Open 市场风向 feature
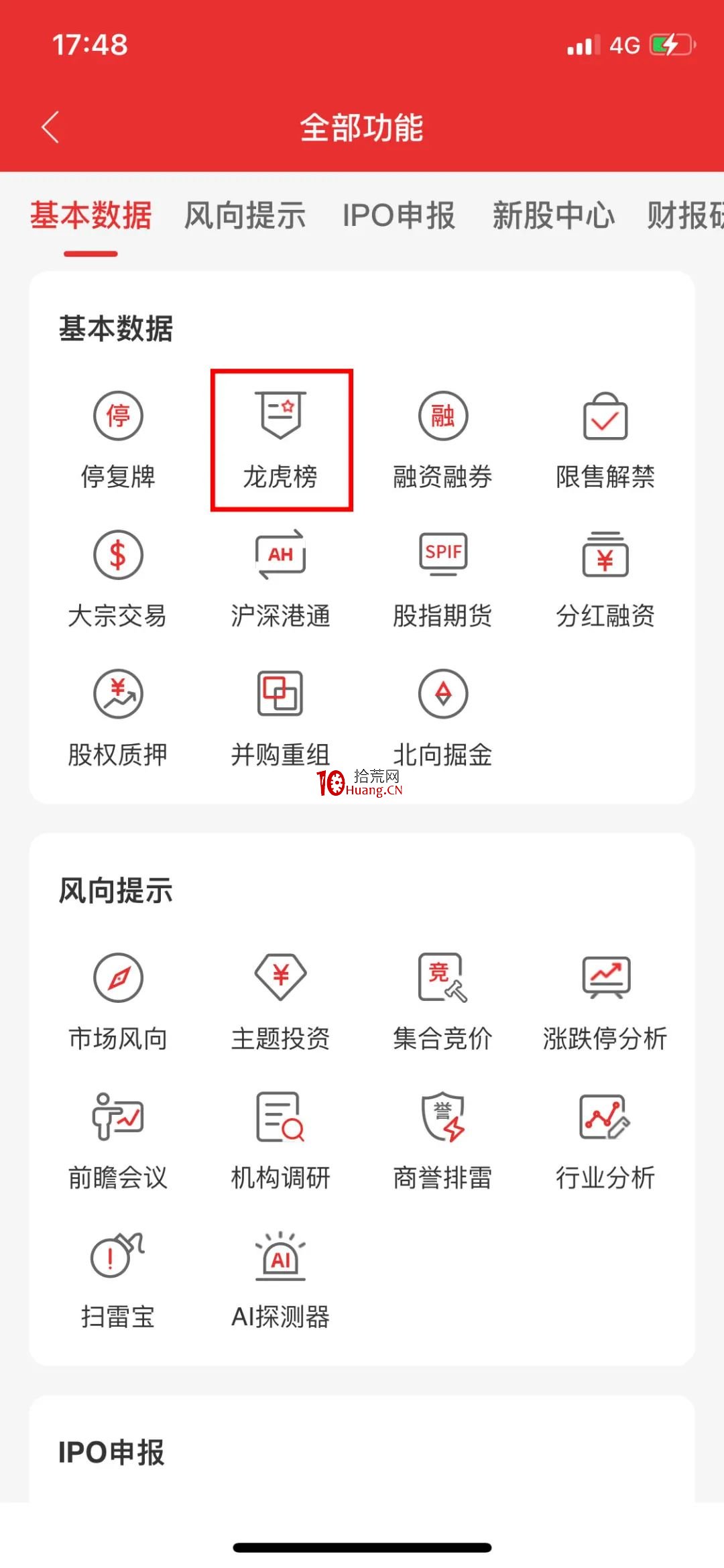This screenshot has width=724, height=1568. coord(118,1002)
